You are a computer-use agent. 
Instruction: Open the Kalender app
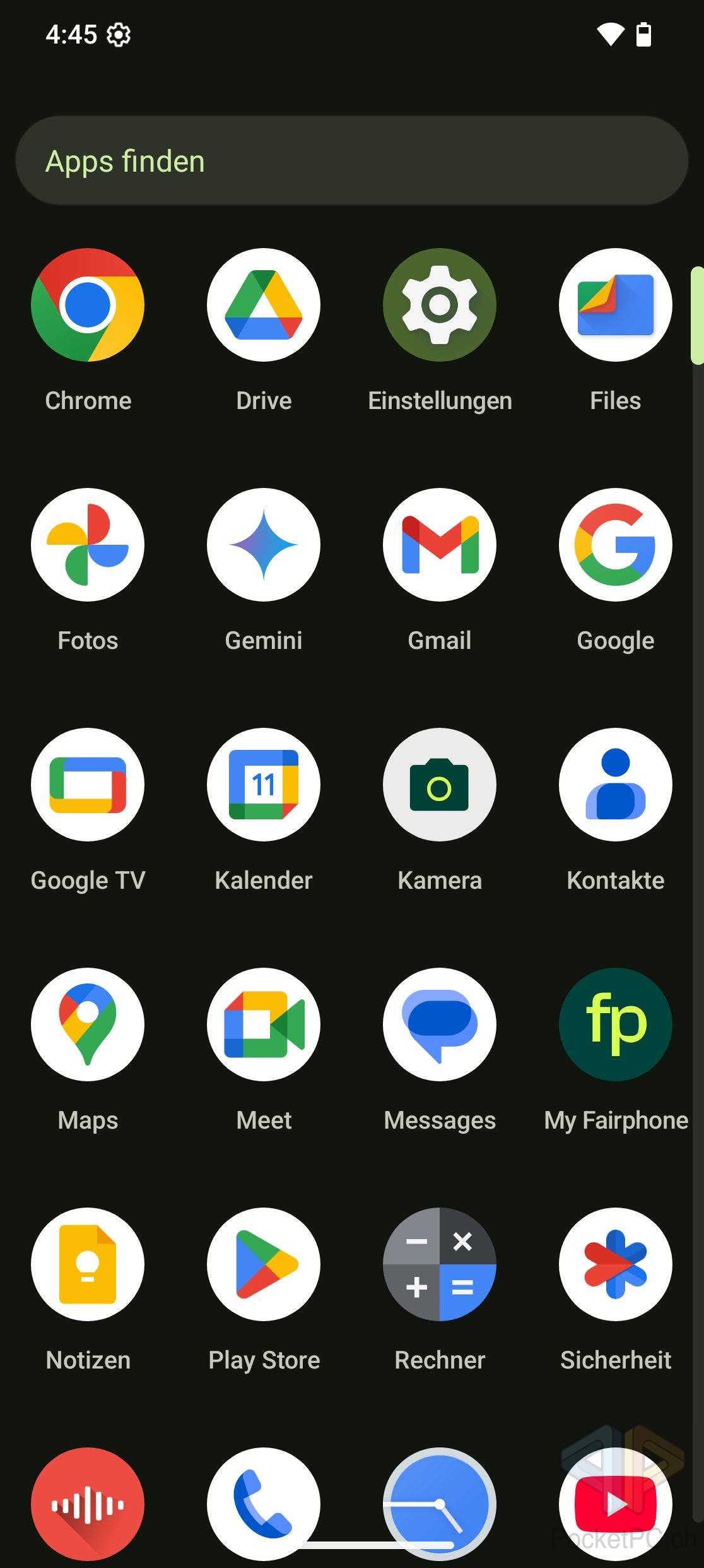(x=264, y=785)
